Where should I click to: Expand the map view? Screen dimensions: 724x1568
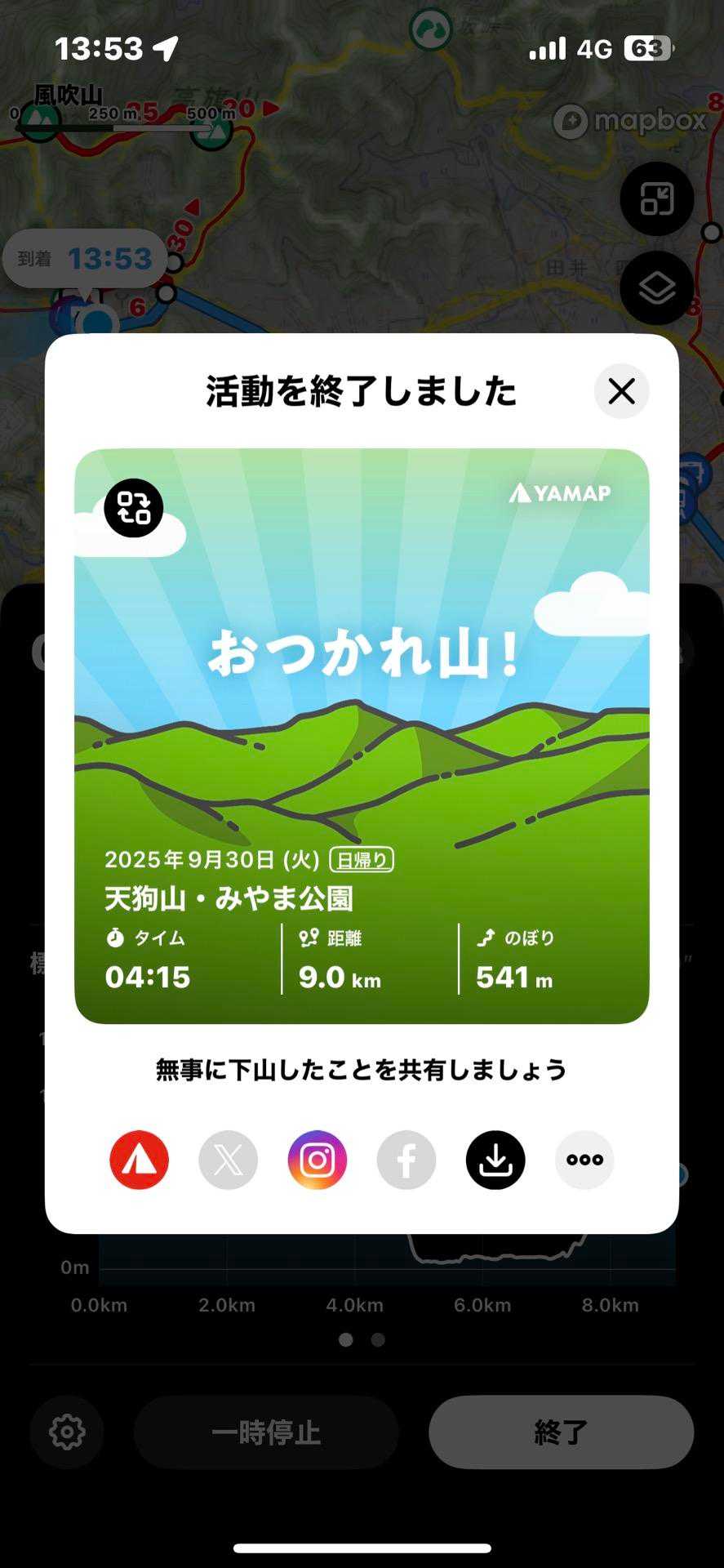click(x=656, y=199)
